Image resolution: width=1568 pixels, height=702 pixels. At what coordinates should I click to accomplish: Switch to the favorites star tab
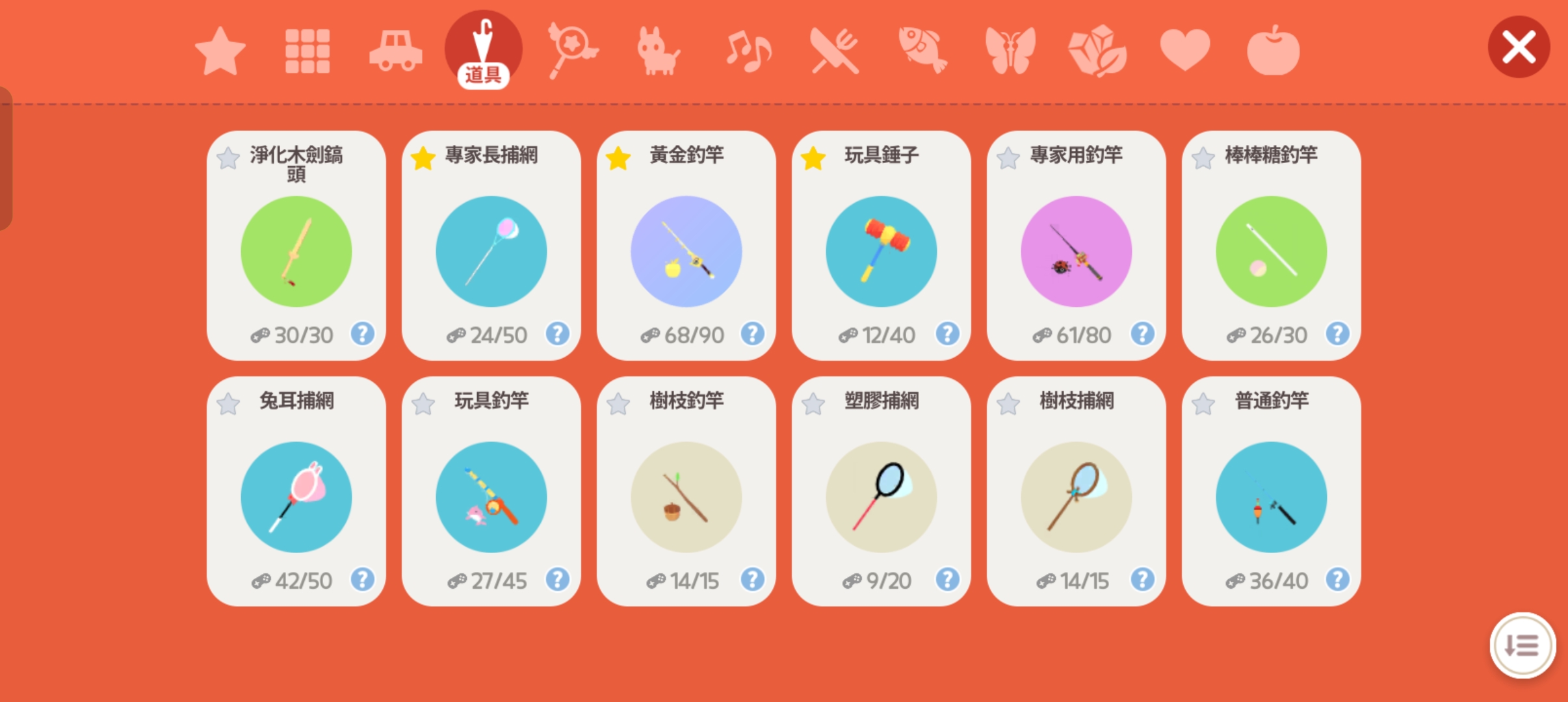coord(220,51)
